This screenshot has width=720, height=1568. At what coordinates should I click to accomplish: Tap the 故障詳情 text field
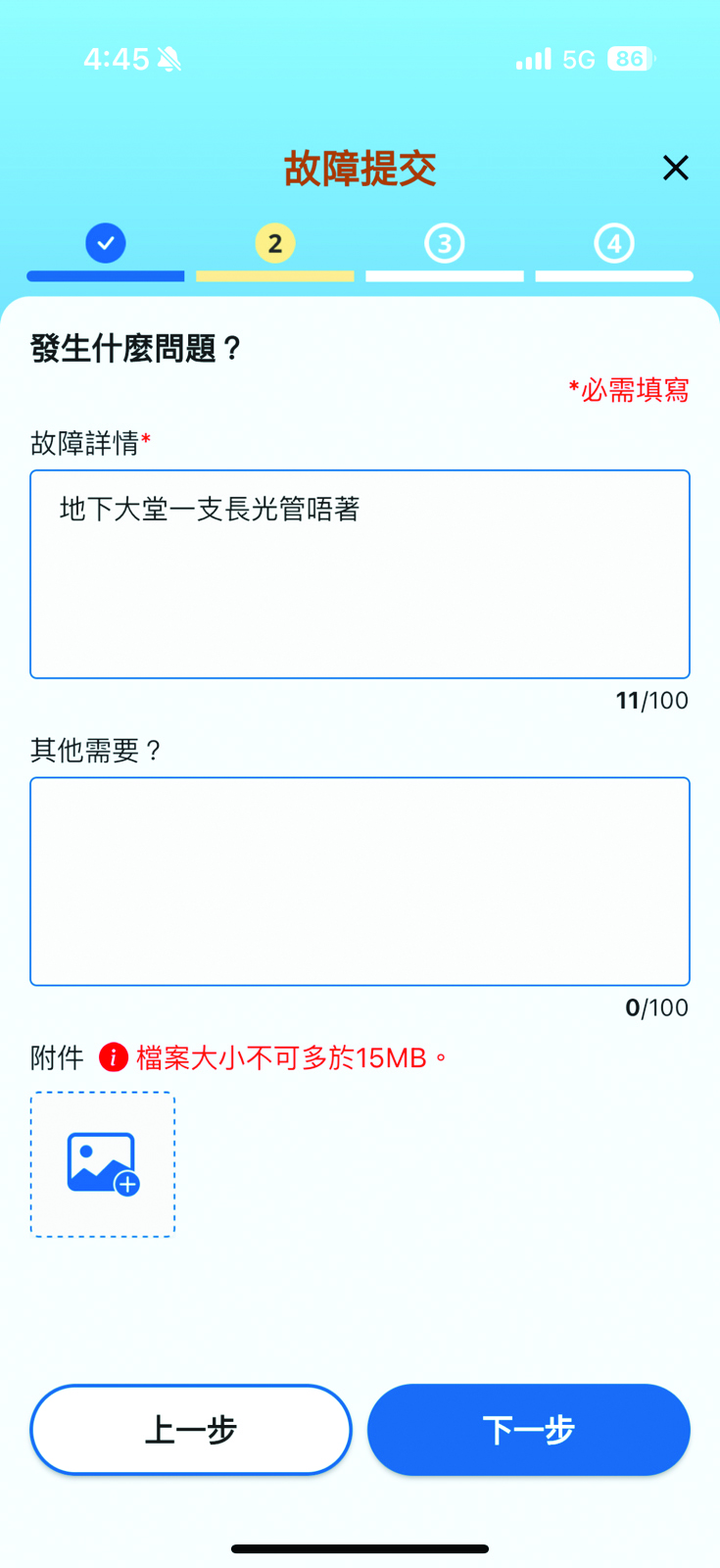coord(360,574)
